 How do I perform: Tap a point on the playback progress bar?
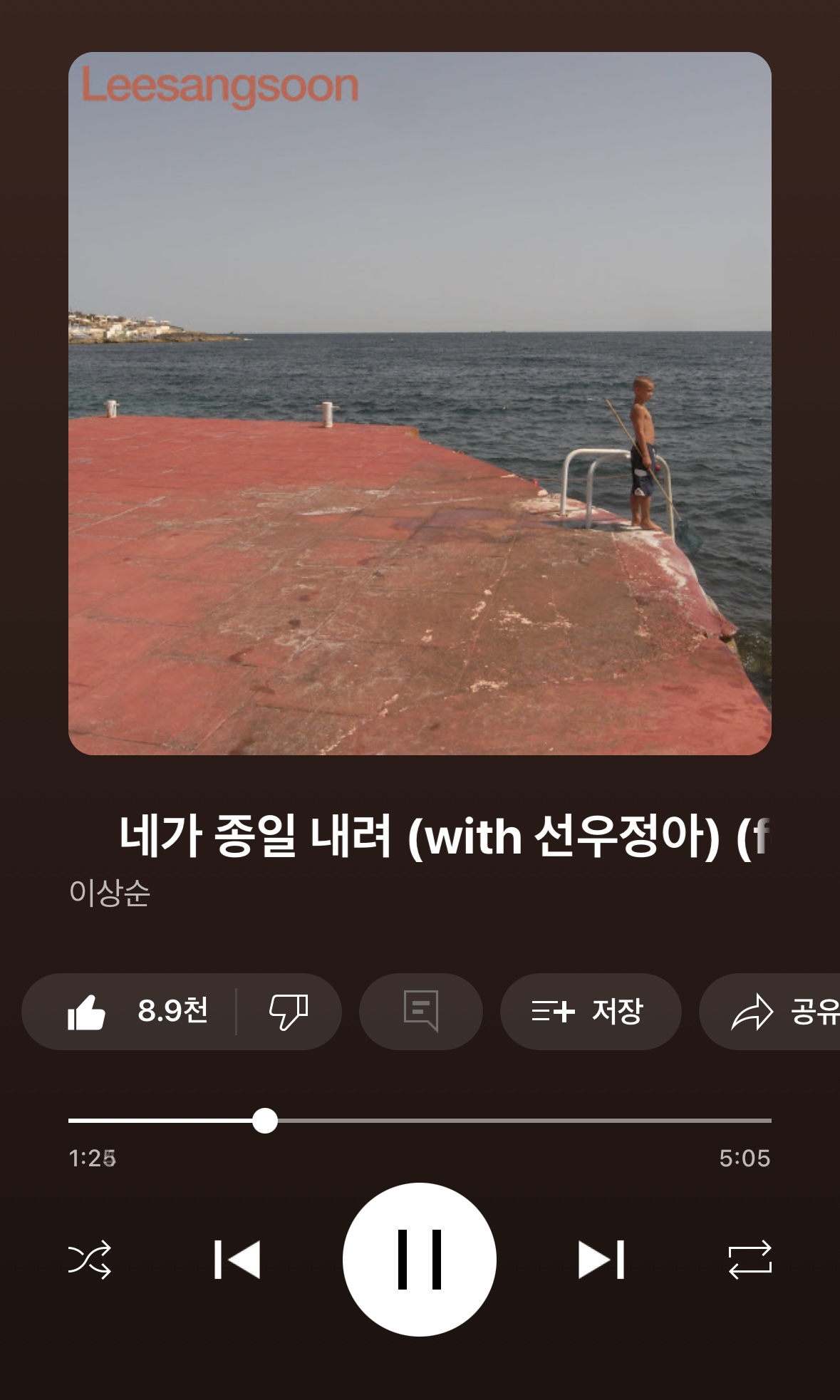tap(499, 1121)
